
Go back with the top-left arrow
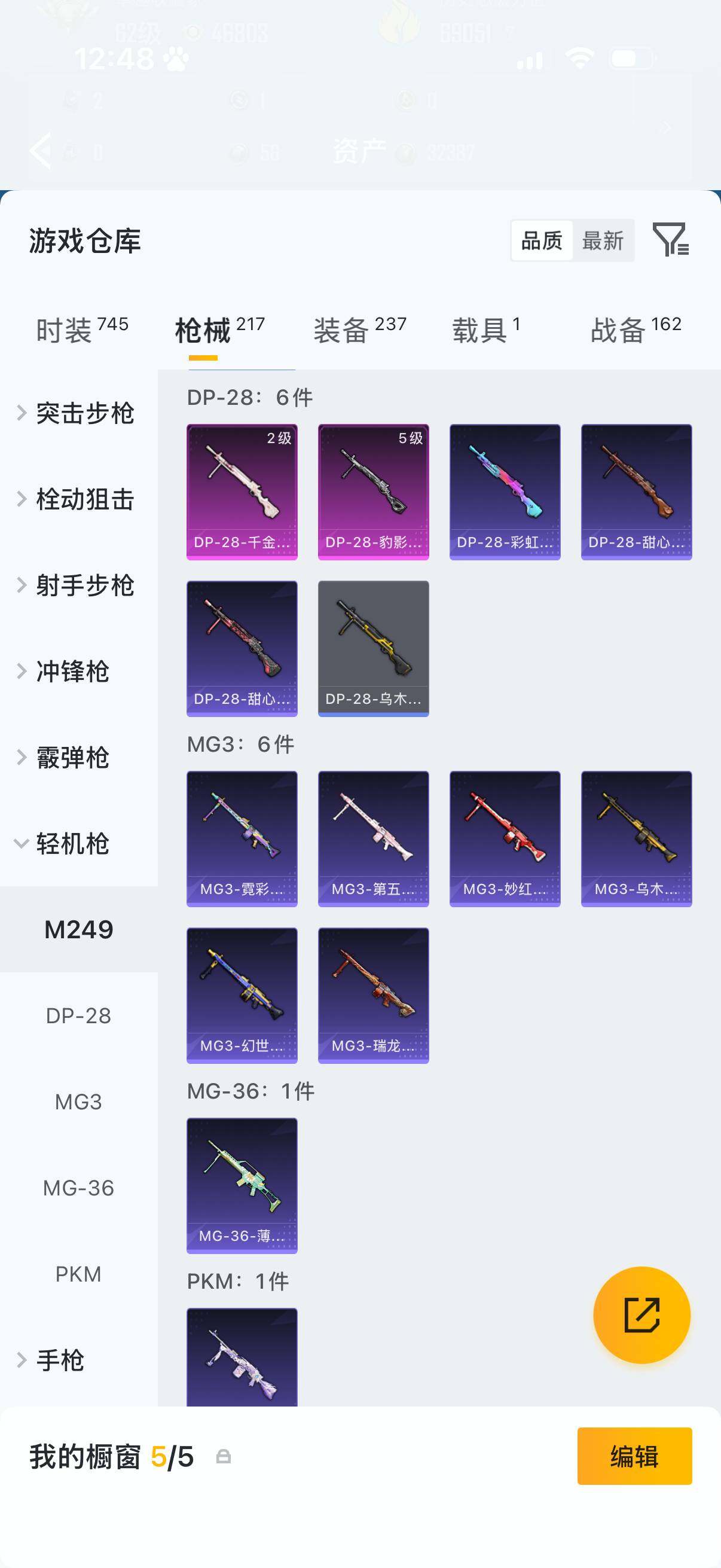40,150
